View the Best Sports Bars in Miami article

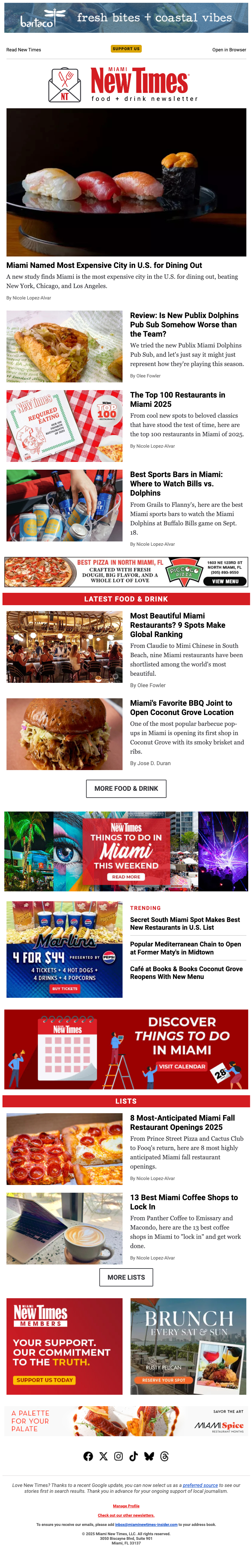point(176,483)
